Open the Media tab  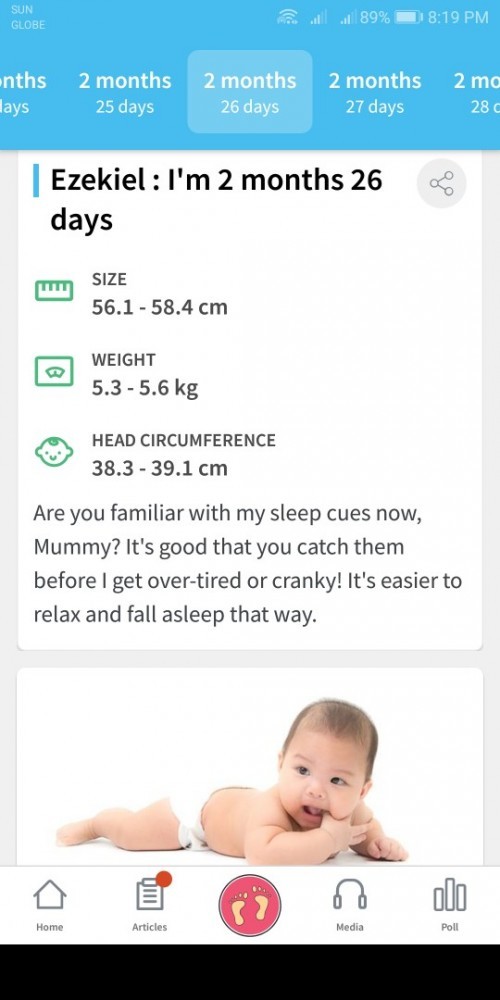tap(349, 904)
